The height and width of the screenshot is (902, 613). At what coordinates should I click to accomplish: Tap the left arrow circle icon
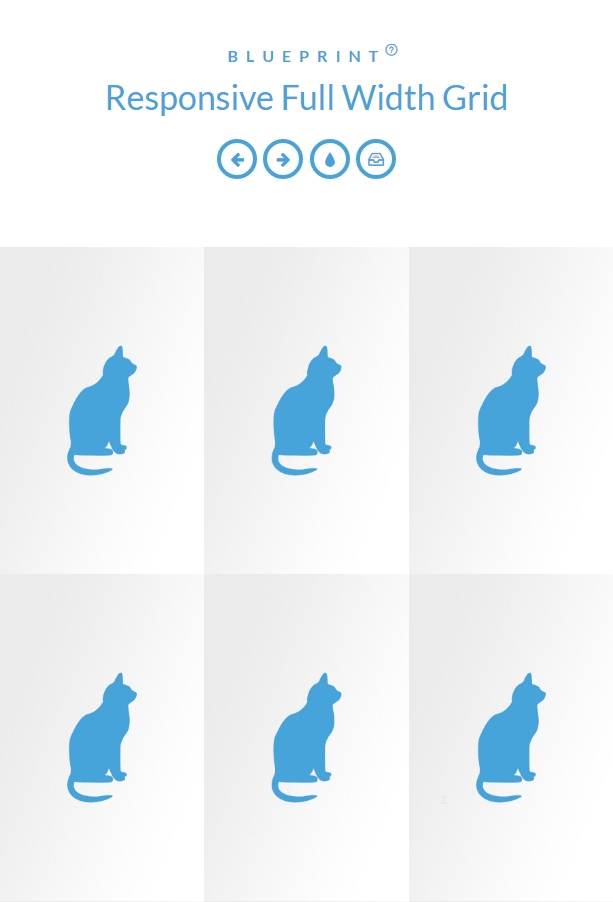(x=237, y=159)
